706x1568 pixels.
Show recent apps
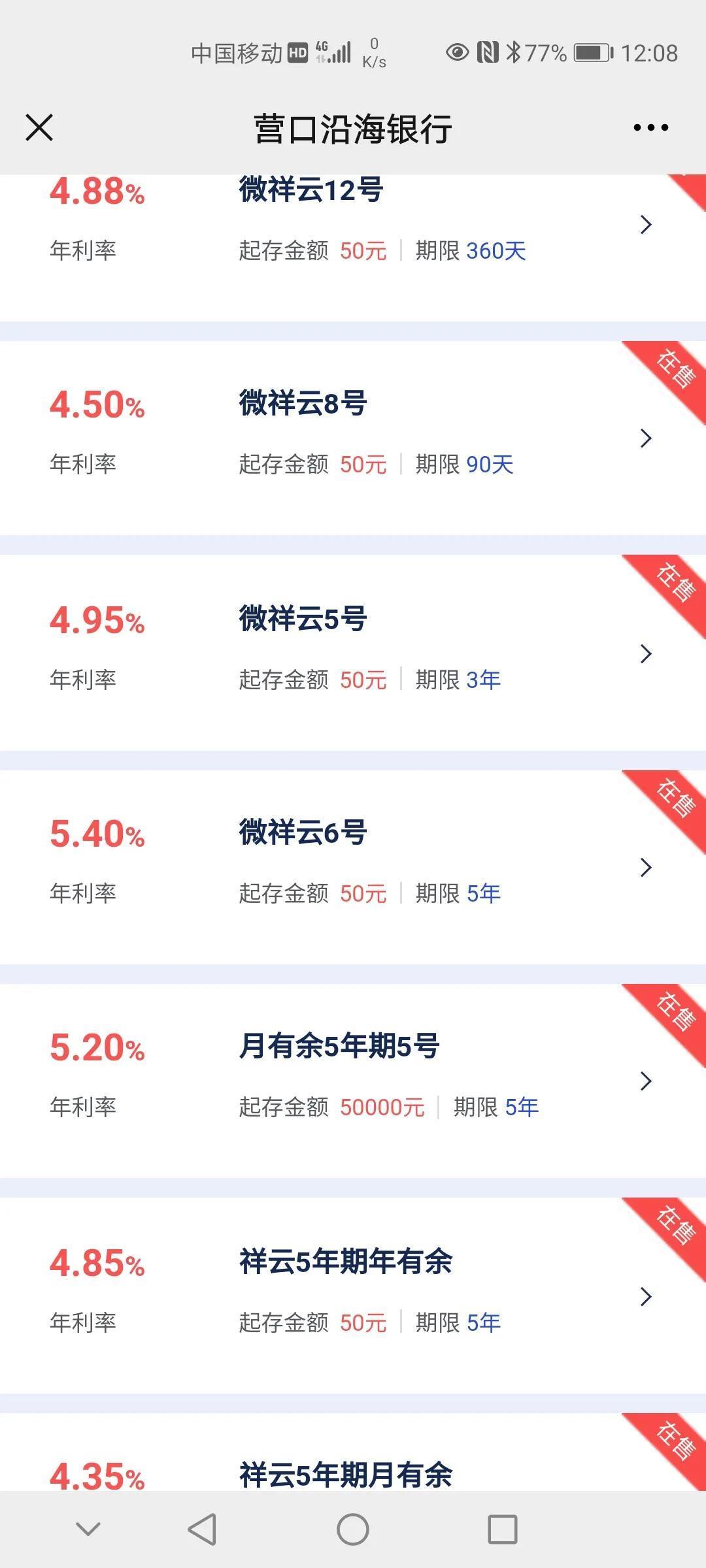pyautogui.click(x=502, y=1529)
